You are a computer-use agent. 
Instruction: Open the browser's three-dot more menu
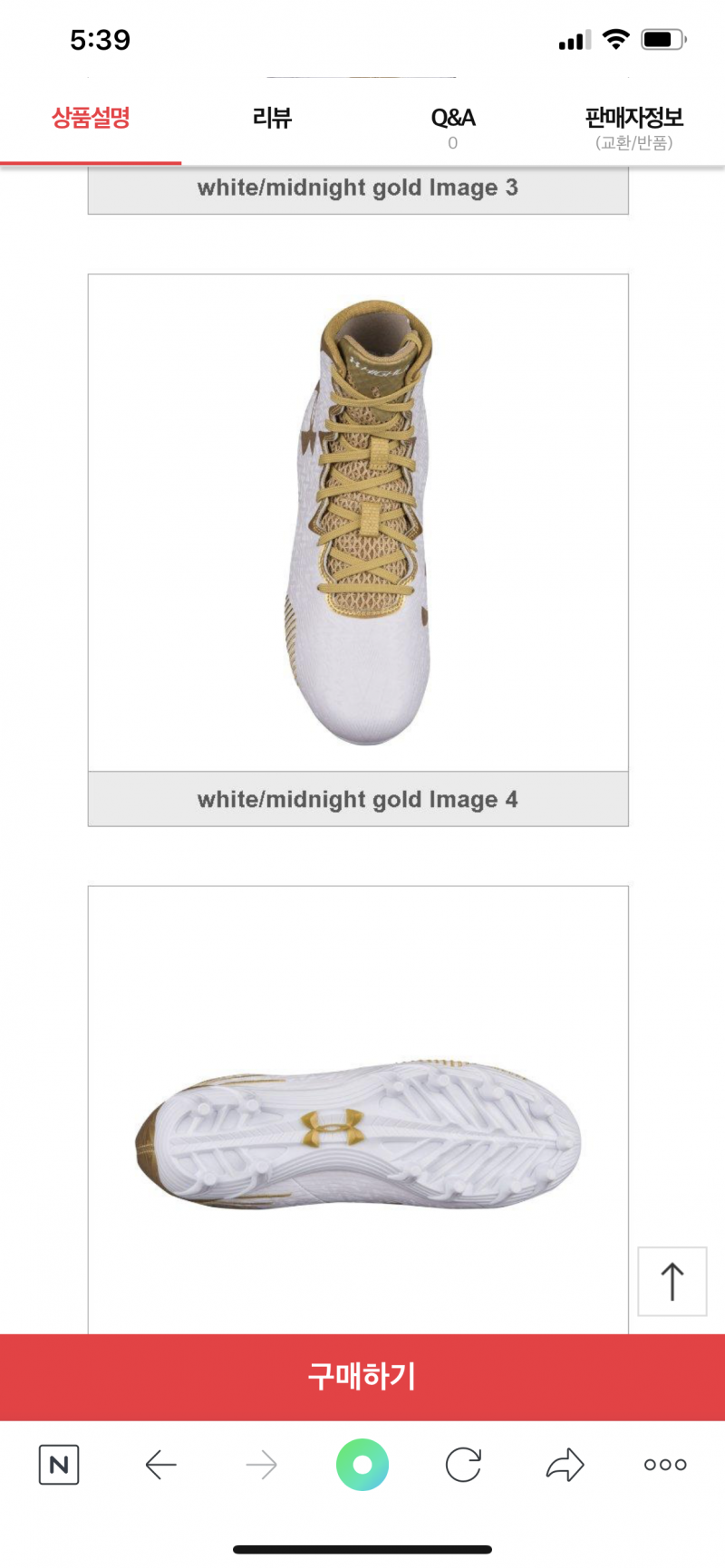pyautogui.click(x=665, y=1465)
